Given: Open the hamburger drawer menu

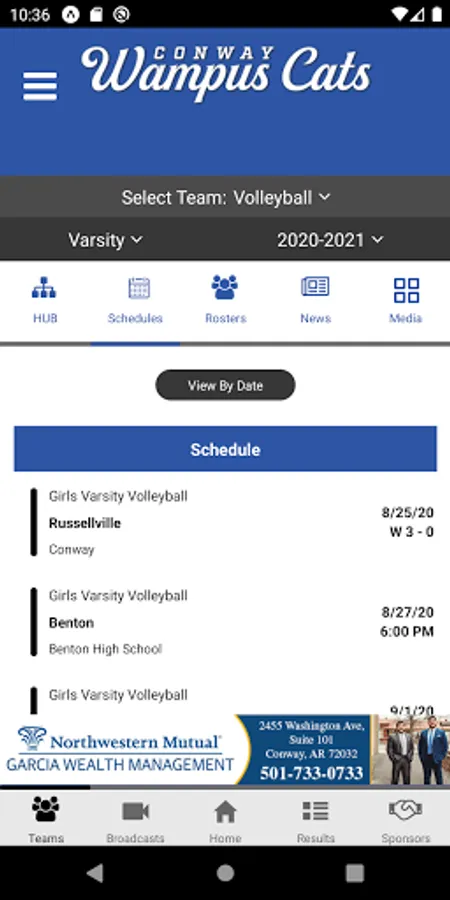Looking at the screenshot, I should pyautogui.click(x=40, y=86).
